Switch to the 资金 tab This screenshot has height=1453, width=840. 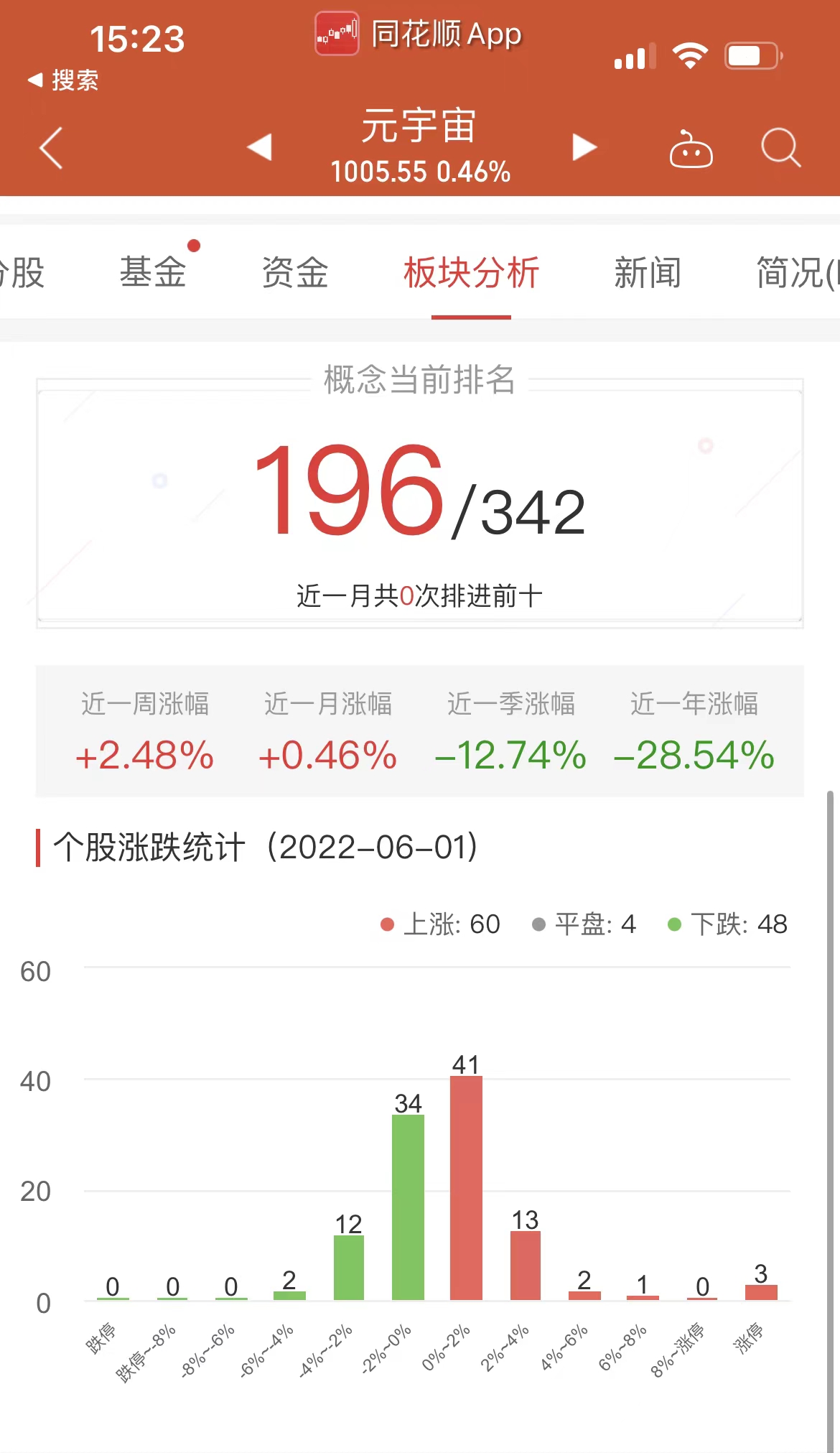coord(295,272)
